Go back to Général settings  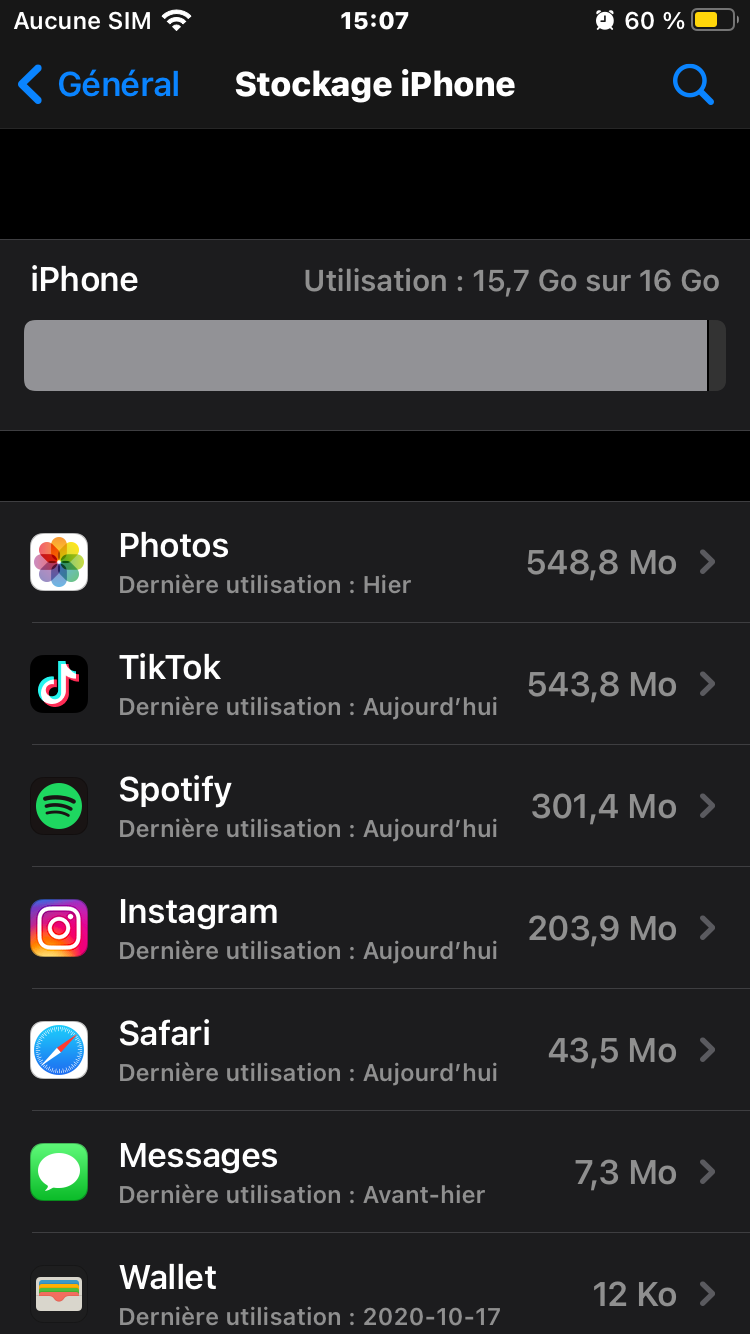[x=98, y=85]
